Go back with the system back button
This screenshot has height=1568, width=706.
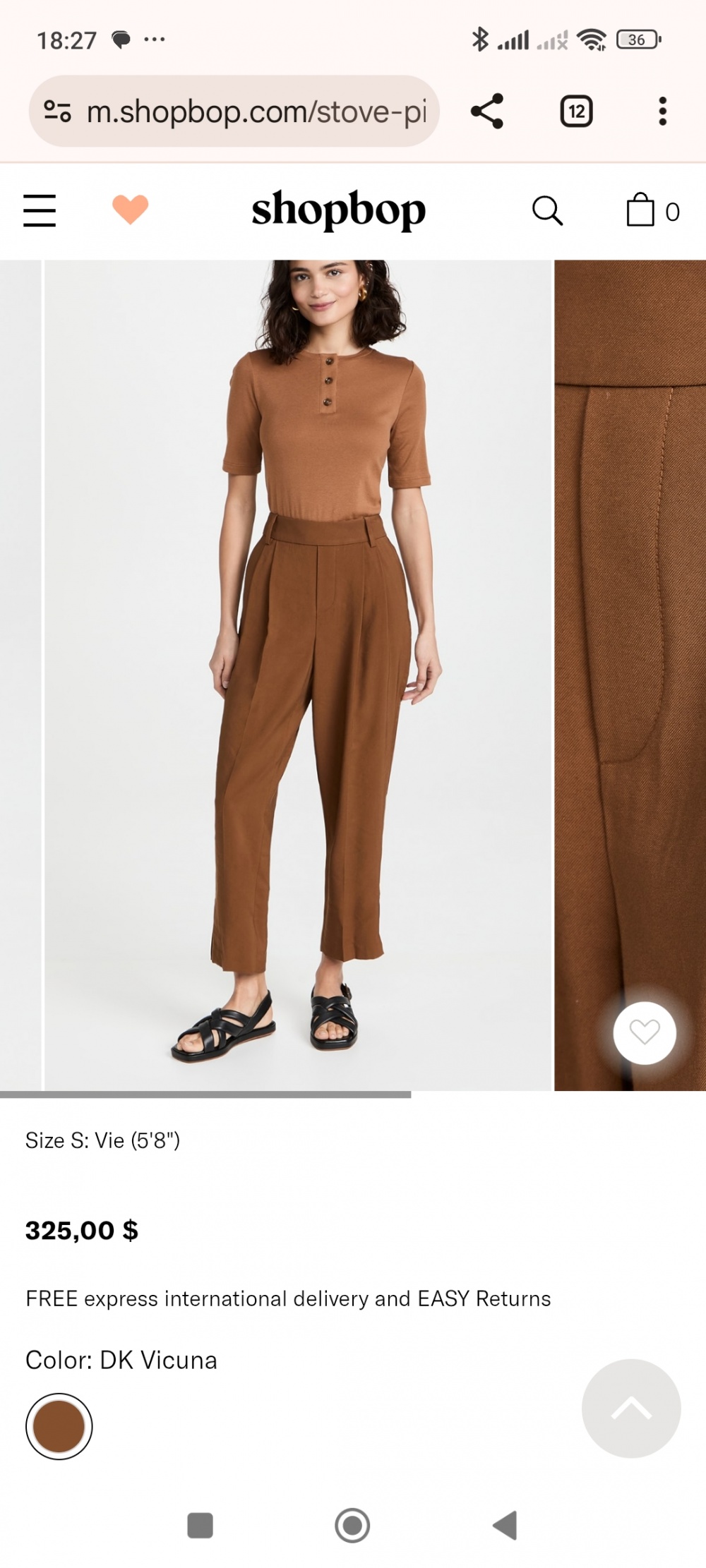point(505,1525)
